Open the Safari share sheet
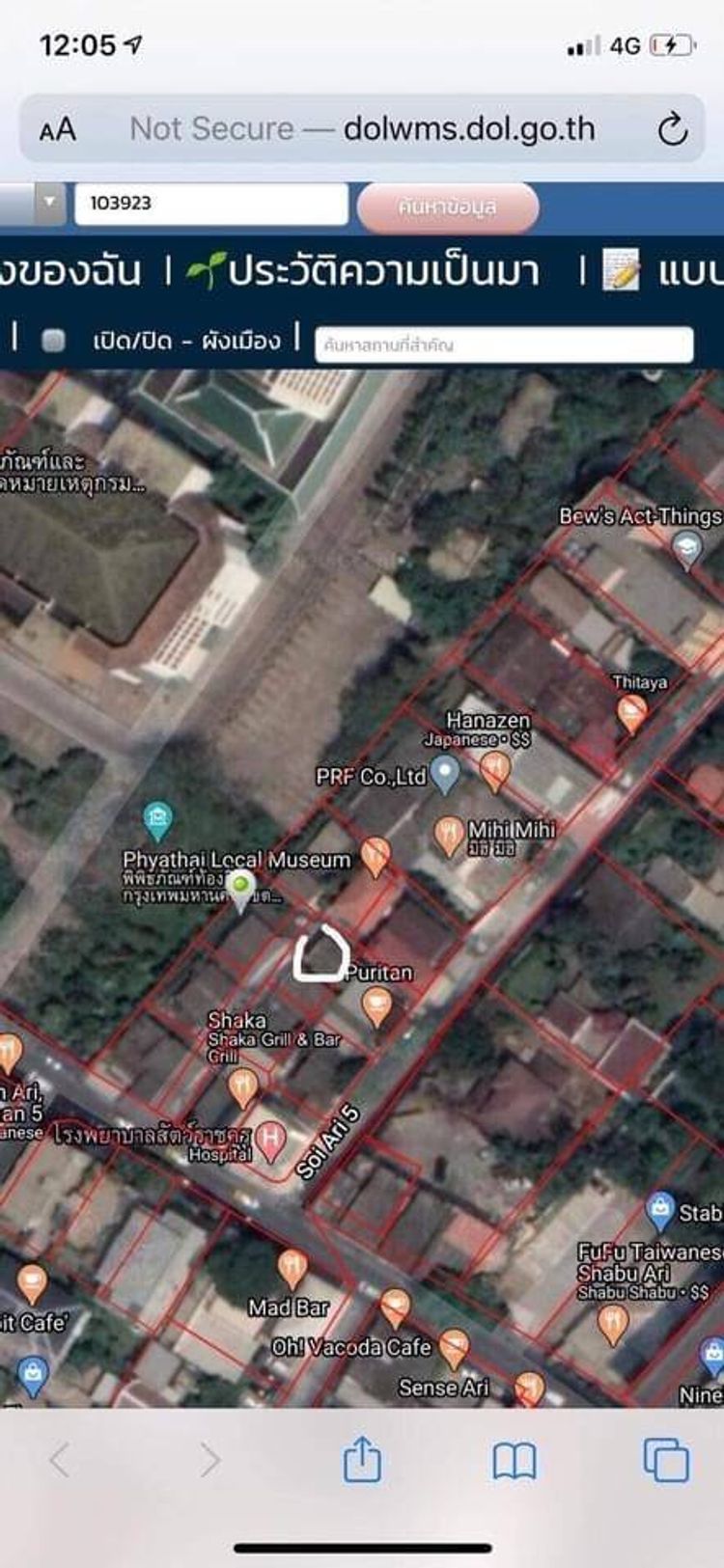 (x=362, y=1458)
